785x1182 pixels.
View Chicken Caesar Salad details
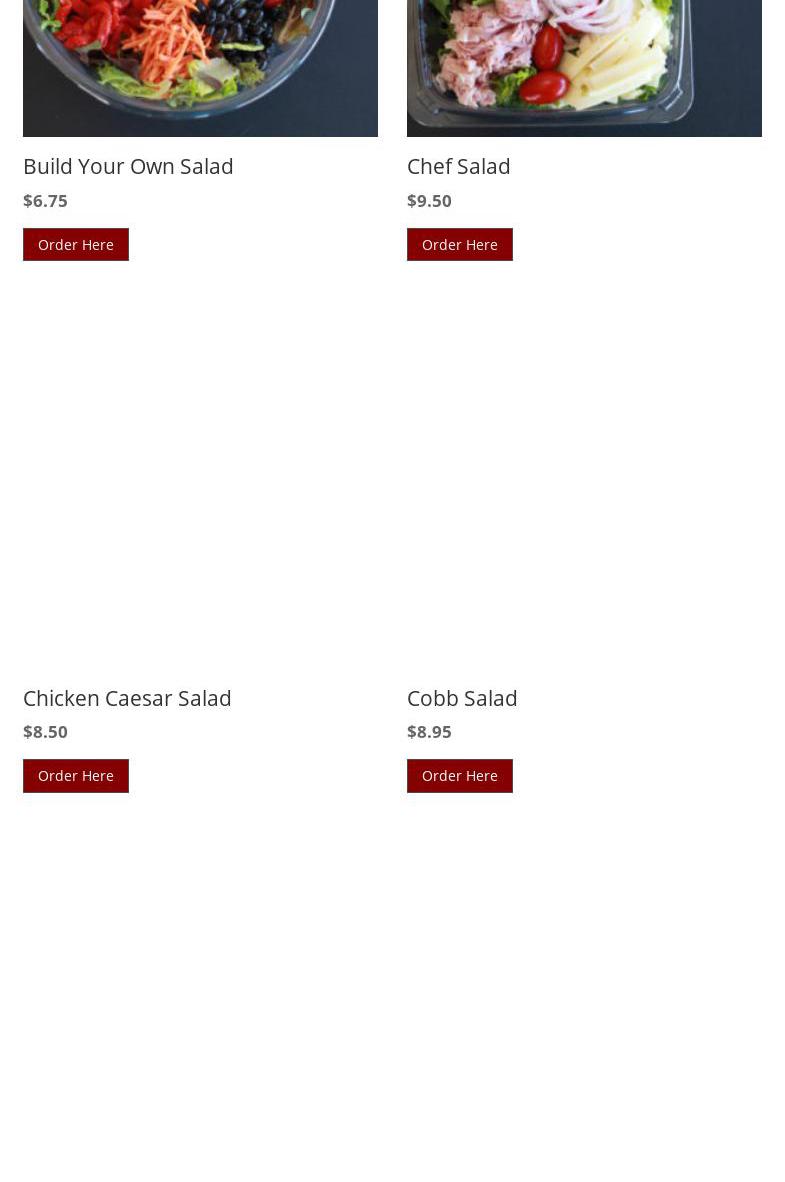click(x=127, y=698)
